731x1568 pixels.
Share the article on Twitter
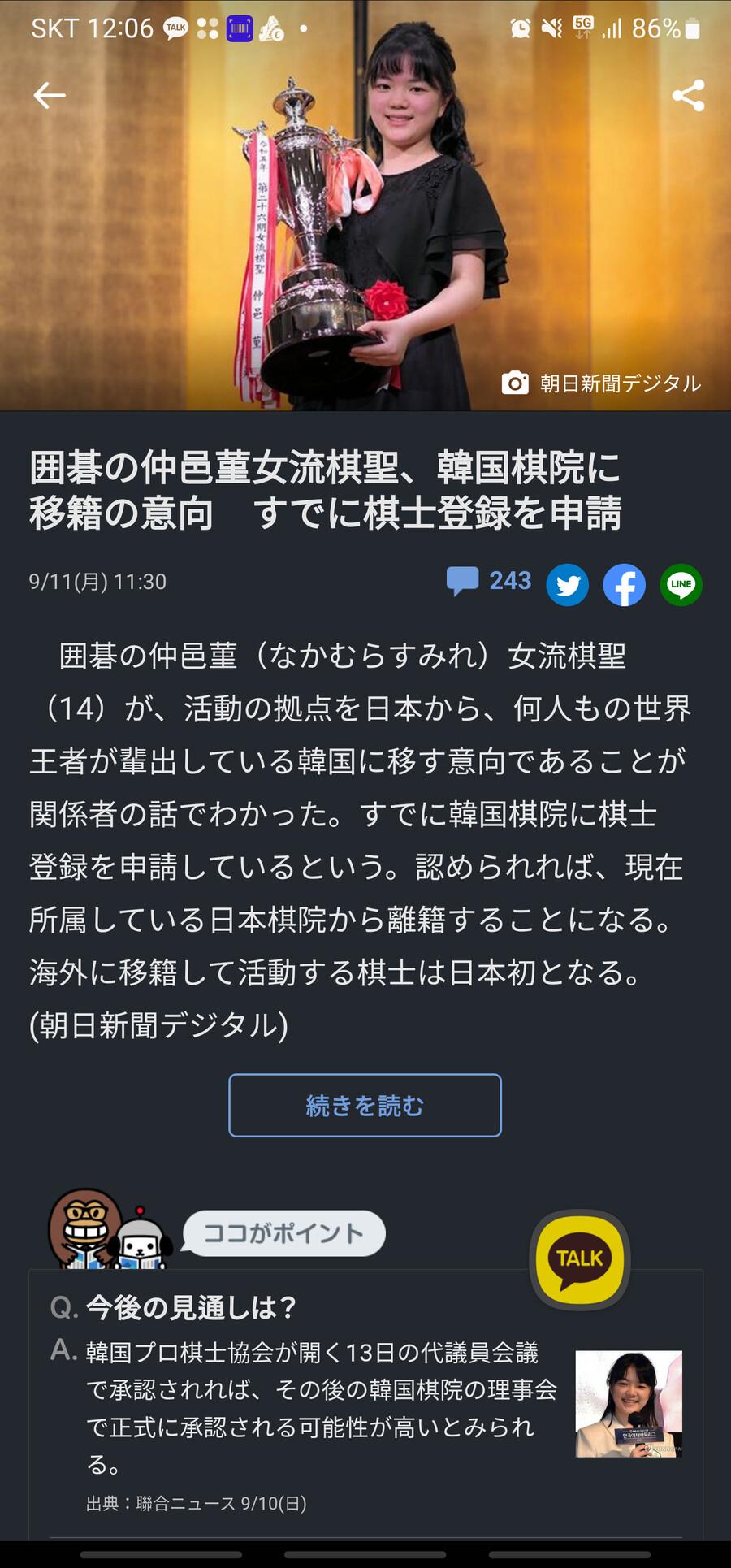pos(567,584)
